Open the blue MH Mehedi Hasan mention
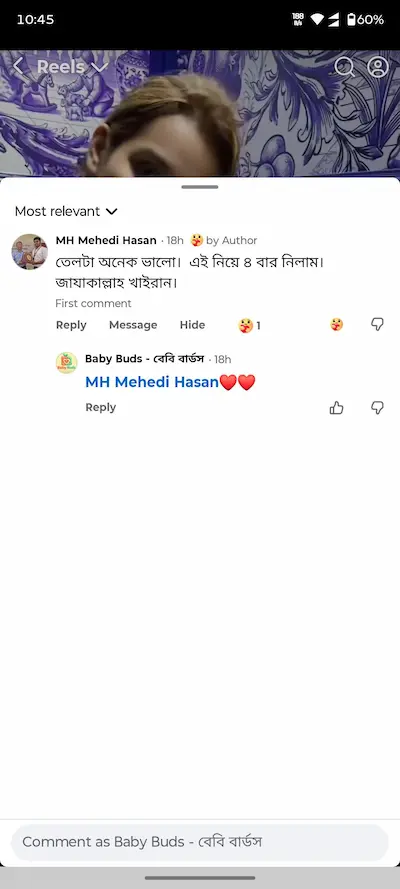 (152, 383)
